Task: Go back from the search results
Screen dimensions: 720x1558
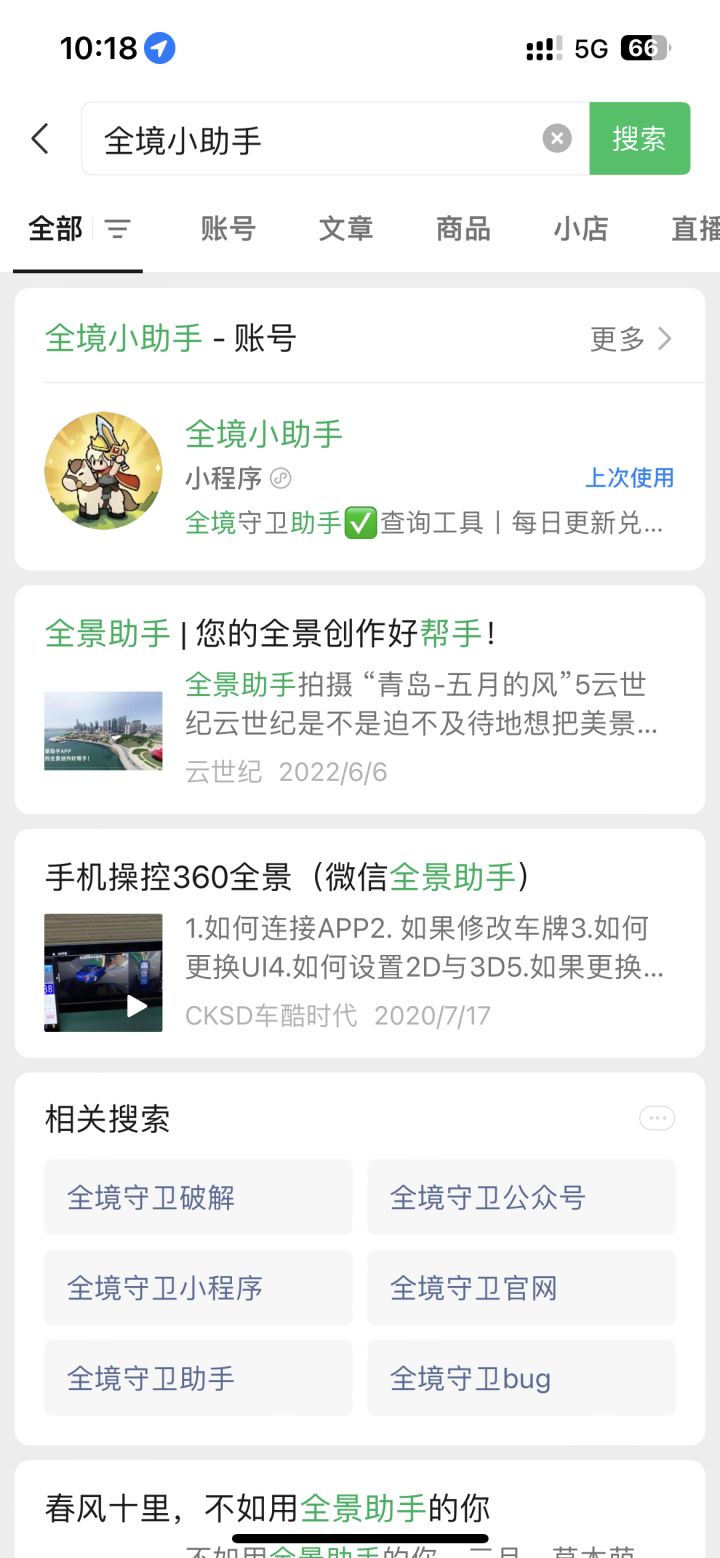Action: click(x=40, y=139)
